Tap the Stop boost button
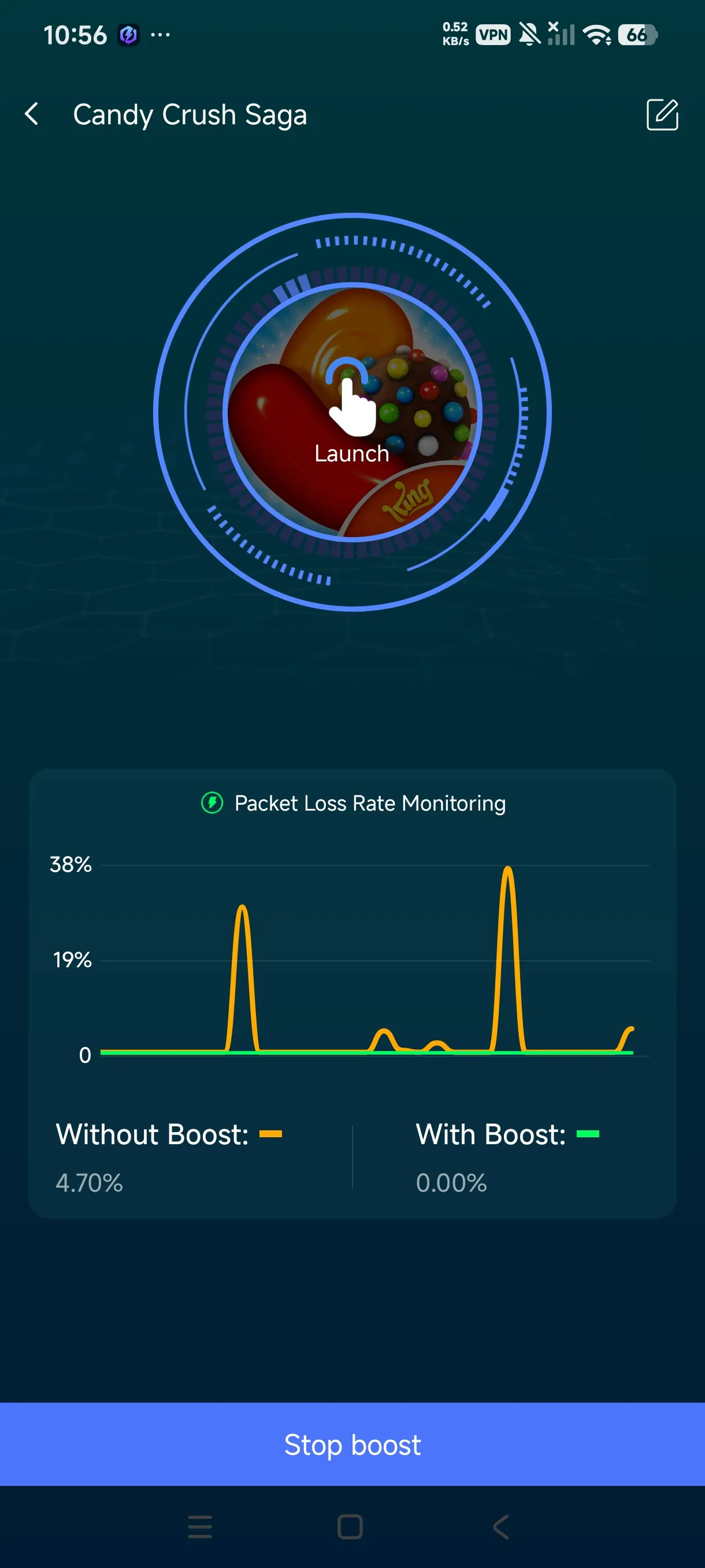 tap(352, 1444)
